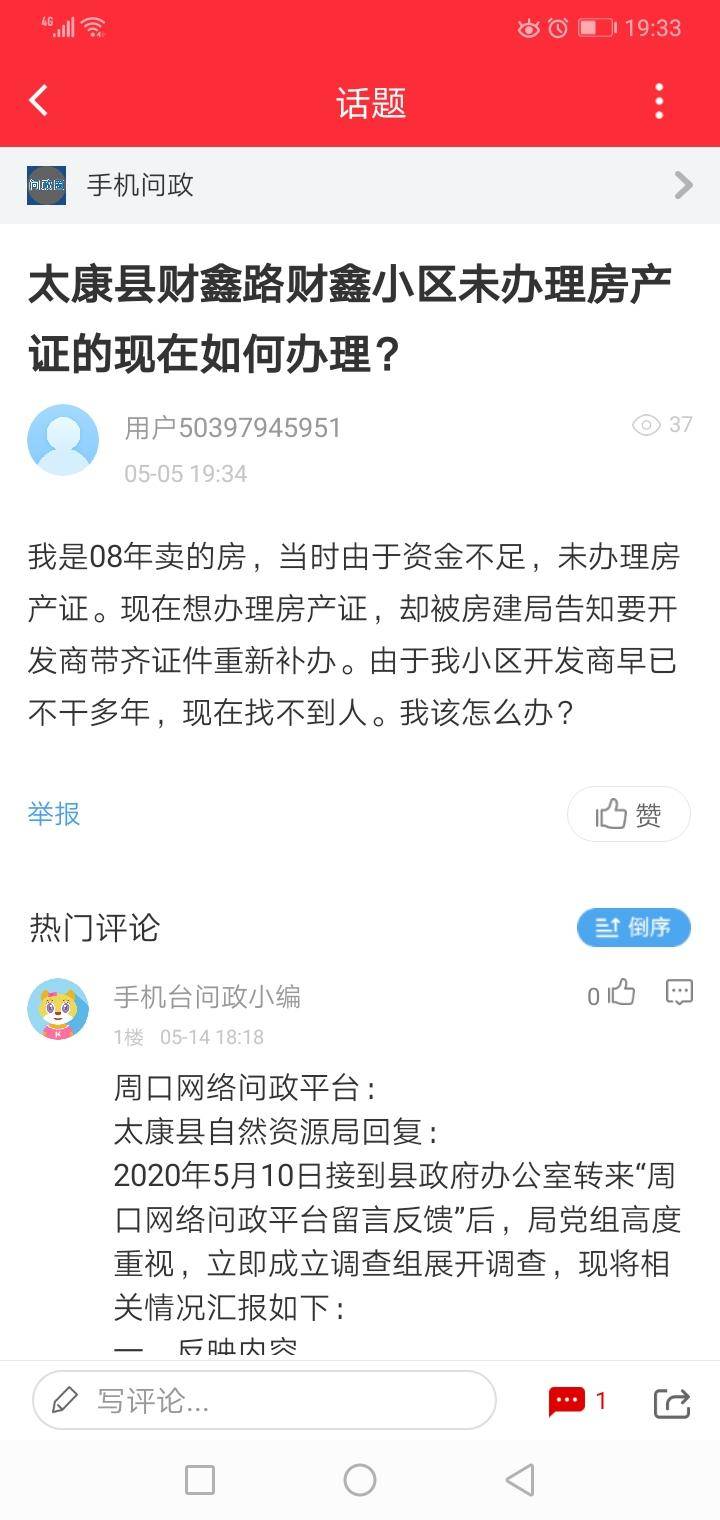
Task: Like the post with 赞 button
Action: tap(628, 815)
